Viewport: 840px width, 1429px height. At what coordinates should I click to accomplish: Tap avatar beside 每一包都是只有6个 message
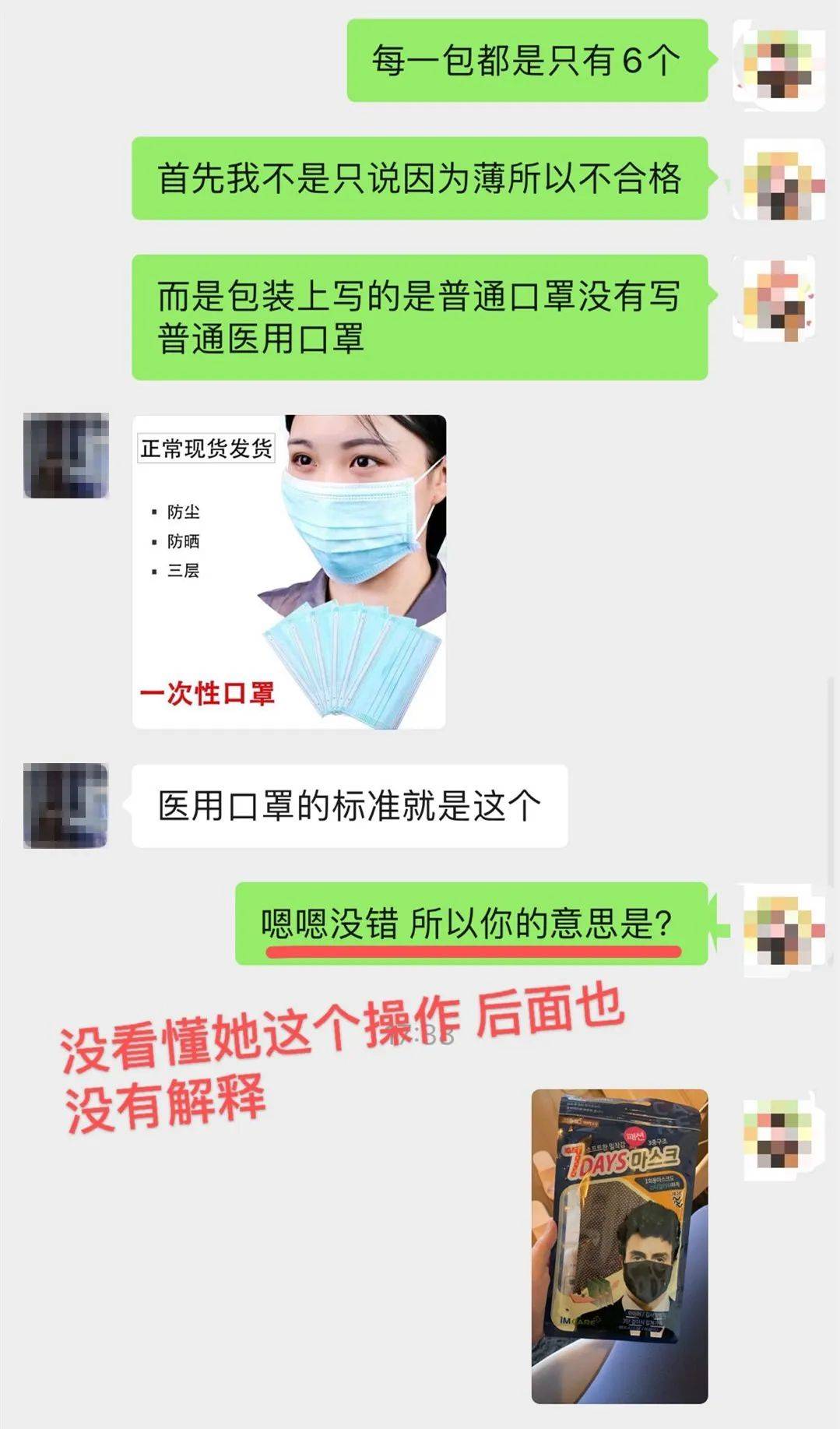point(779,64)
